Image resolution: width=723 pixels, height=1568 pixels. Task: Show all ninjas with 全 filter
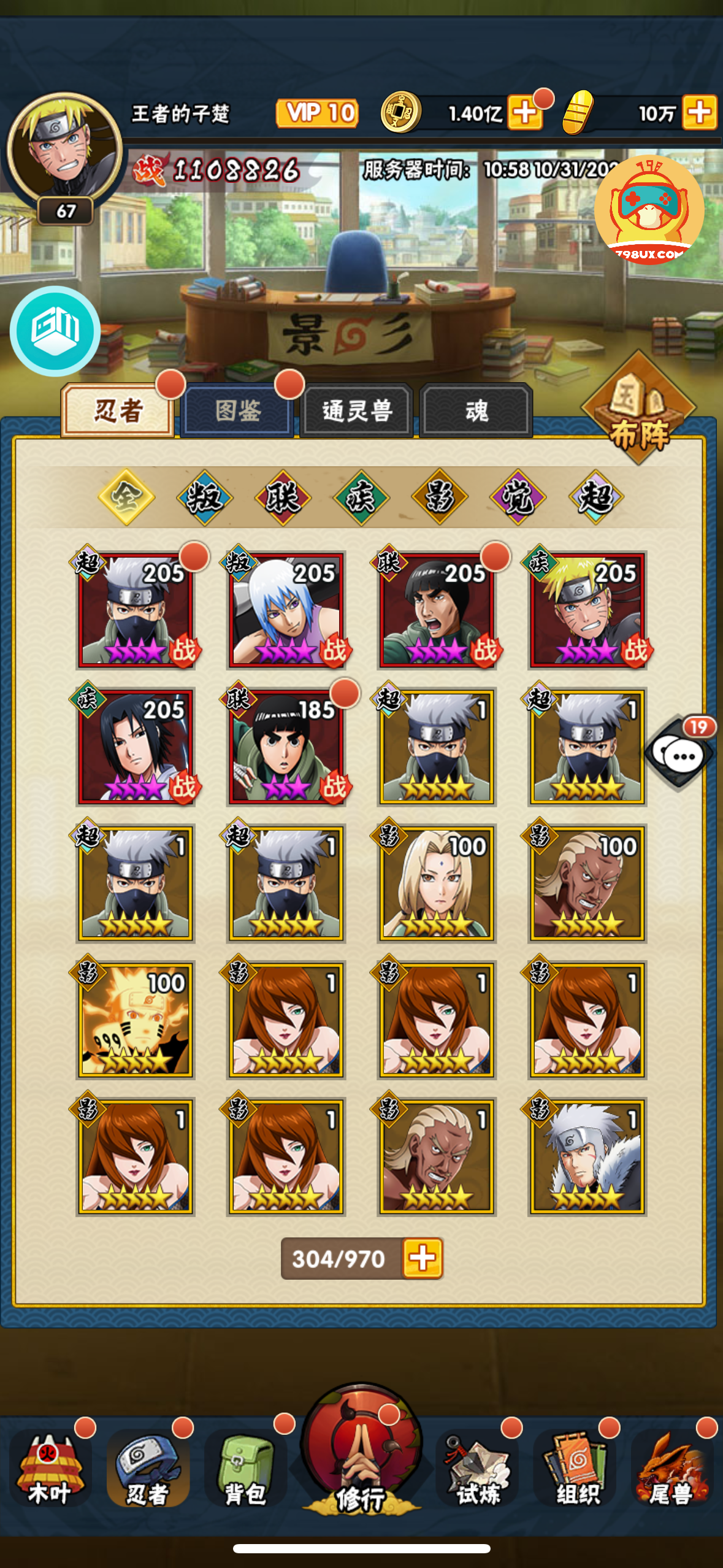(x=126, y=498)
